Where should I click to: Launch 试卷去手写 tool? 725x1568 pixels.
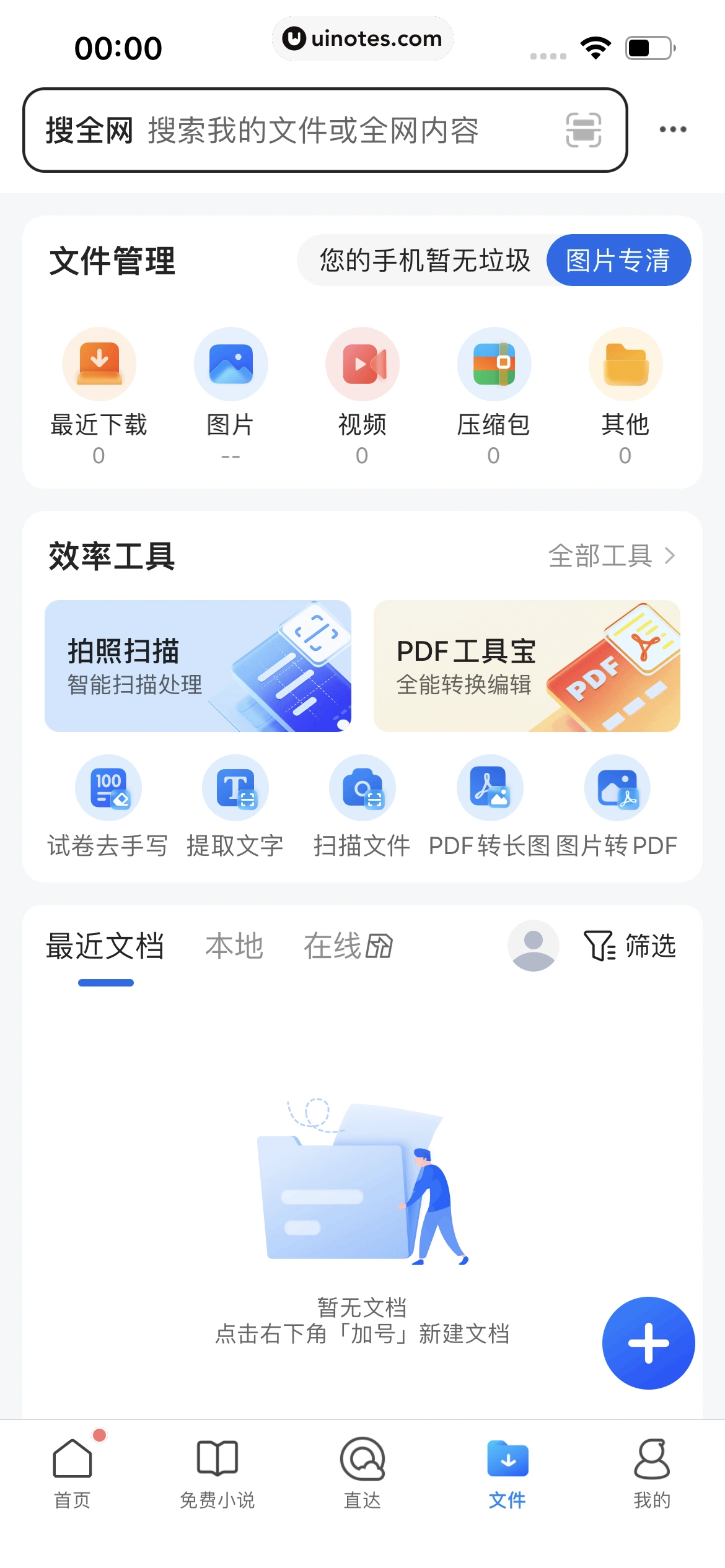click(108, 806)
